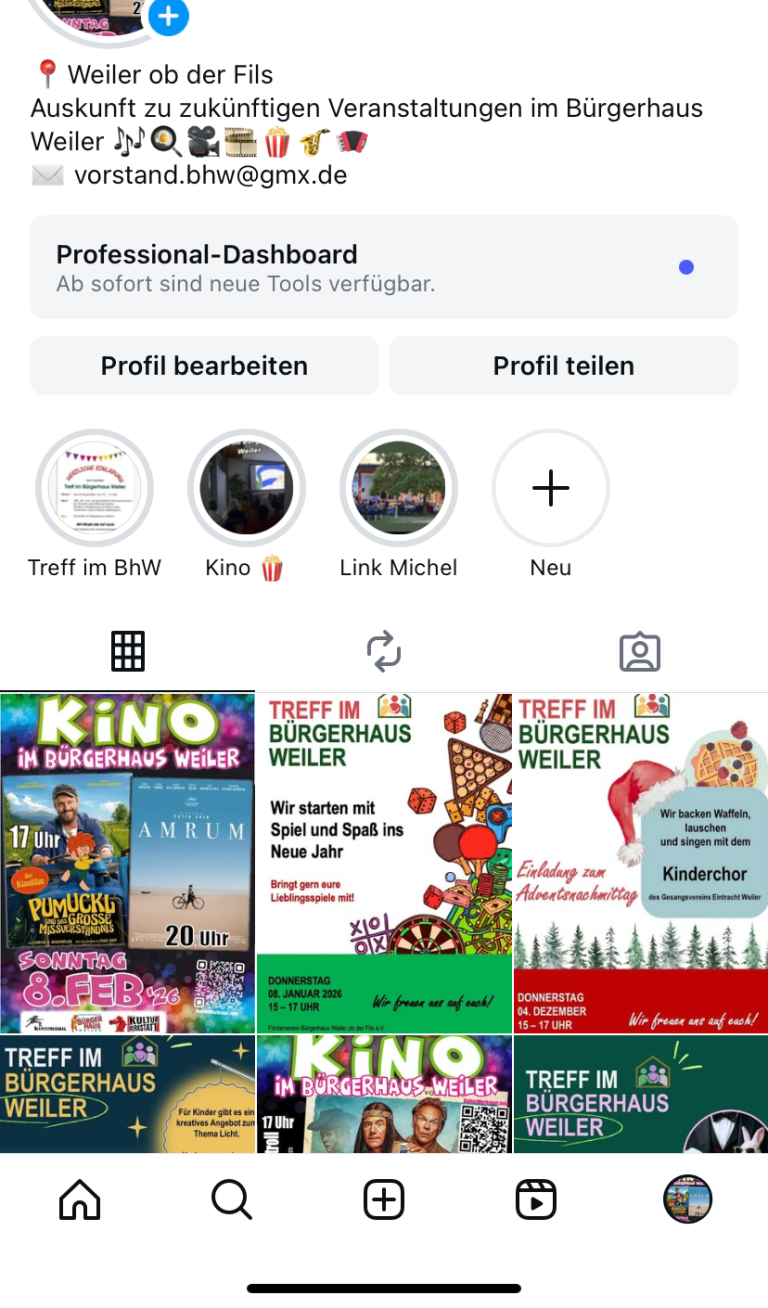Open the search and explore tab
Screen dimensions: 768x1308
coord(232,1200)
